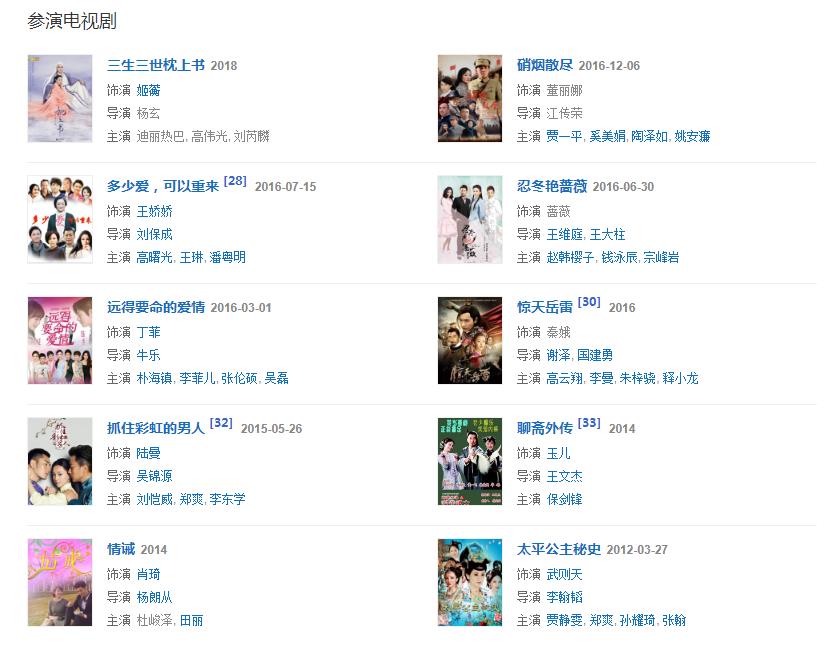
Task: Open the 太平公主秘史 title link
Action: coord(559,550)
